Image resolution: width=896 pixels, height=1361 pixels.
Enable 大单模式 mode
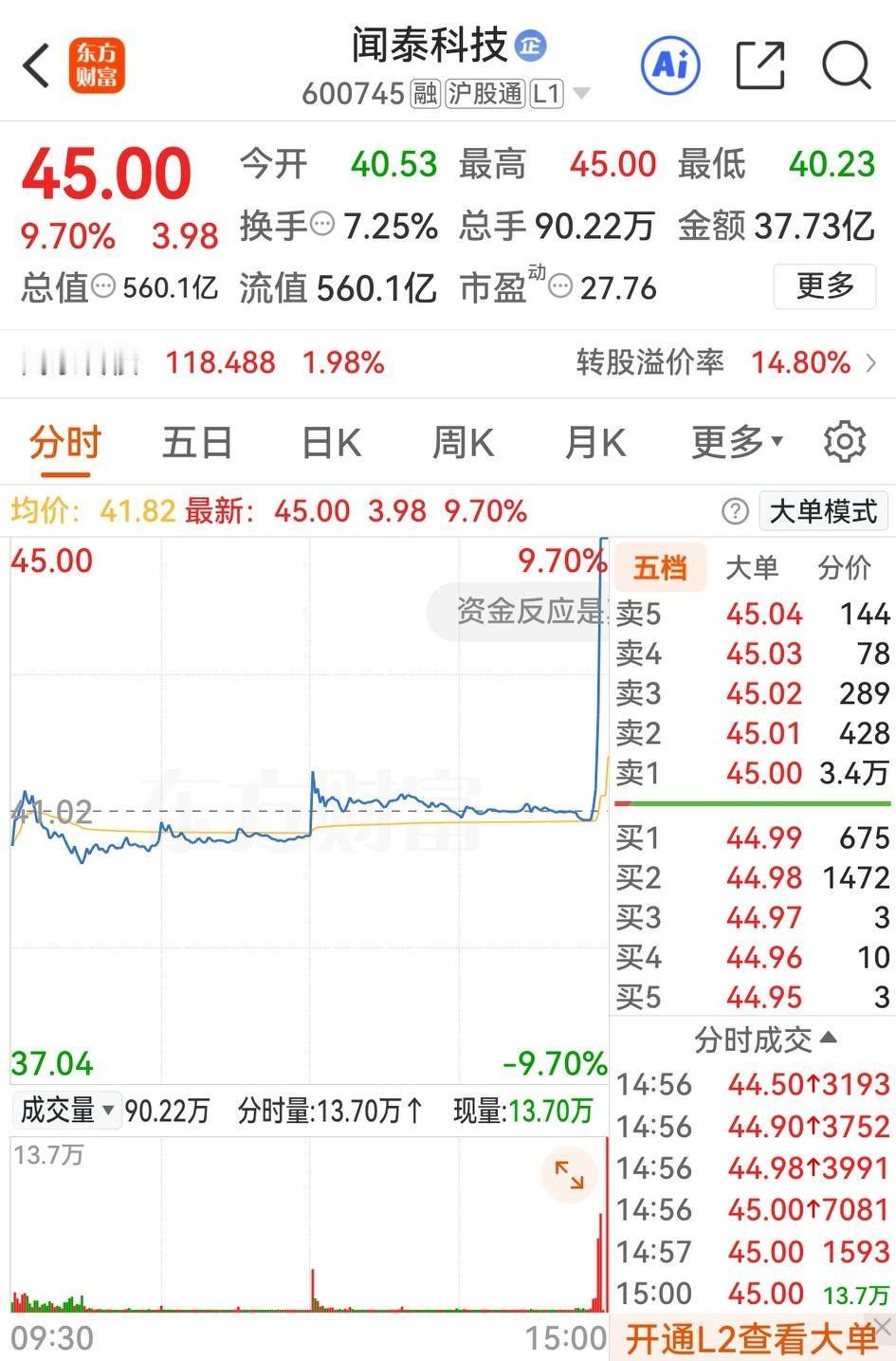823,511
